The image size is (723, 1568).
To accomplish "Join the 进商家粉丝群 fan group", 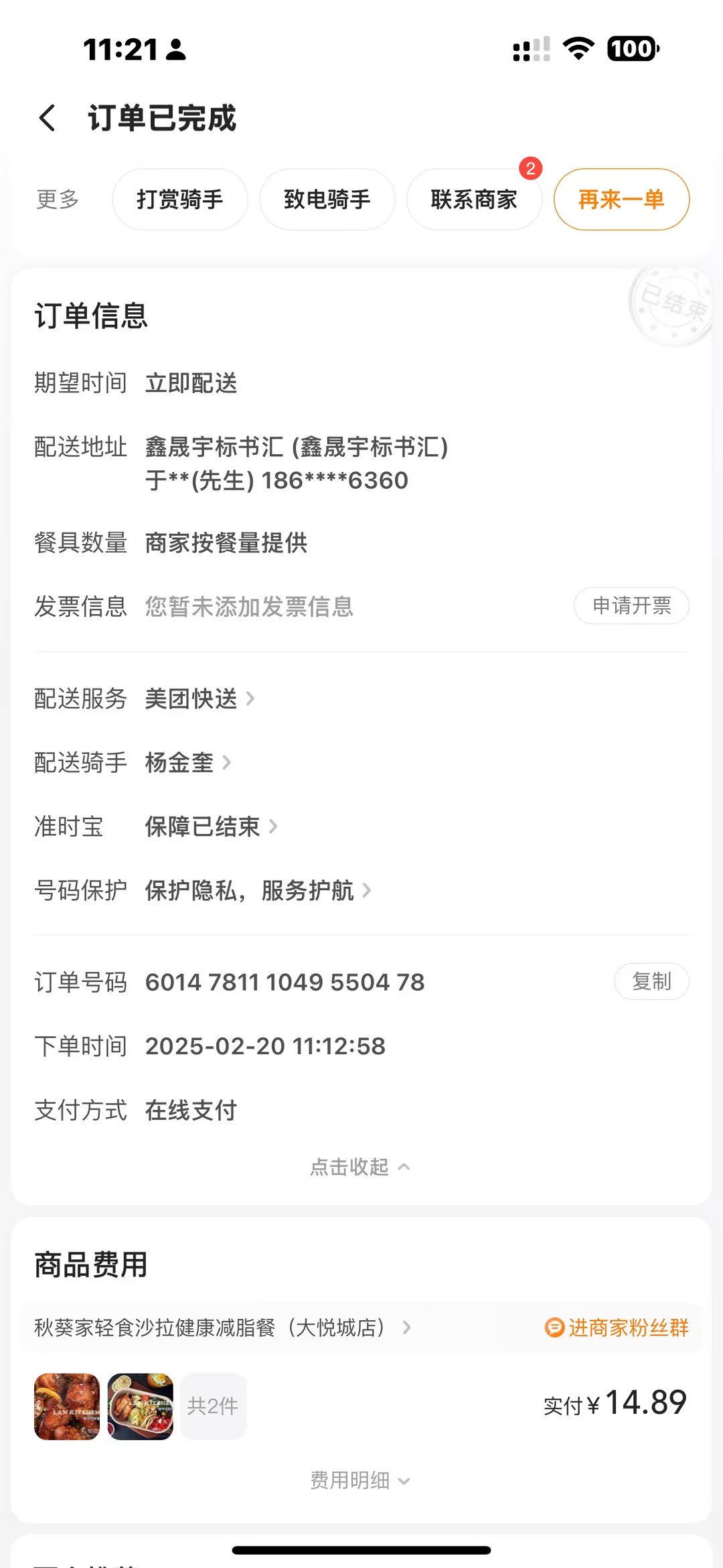I will pyautogui.click(x=617, y=1328).
